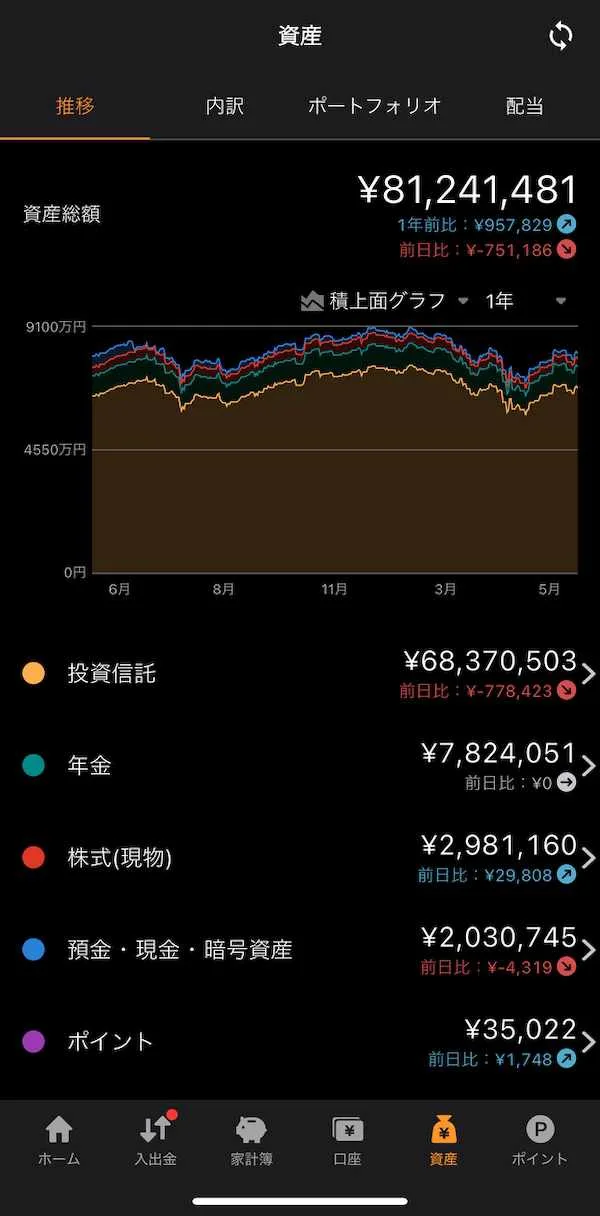Select the 推移 tab
600x1216 pixels.
tap(76, 106)
